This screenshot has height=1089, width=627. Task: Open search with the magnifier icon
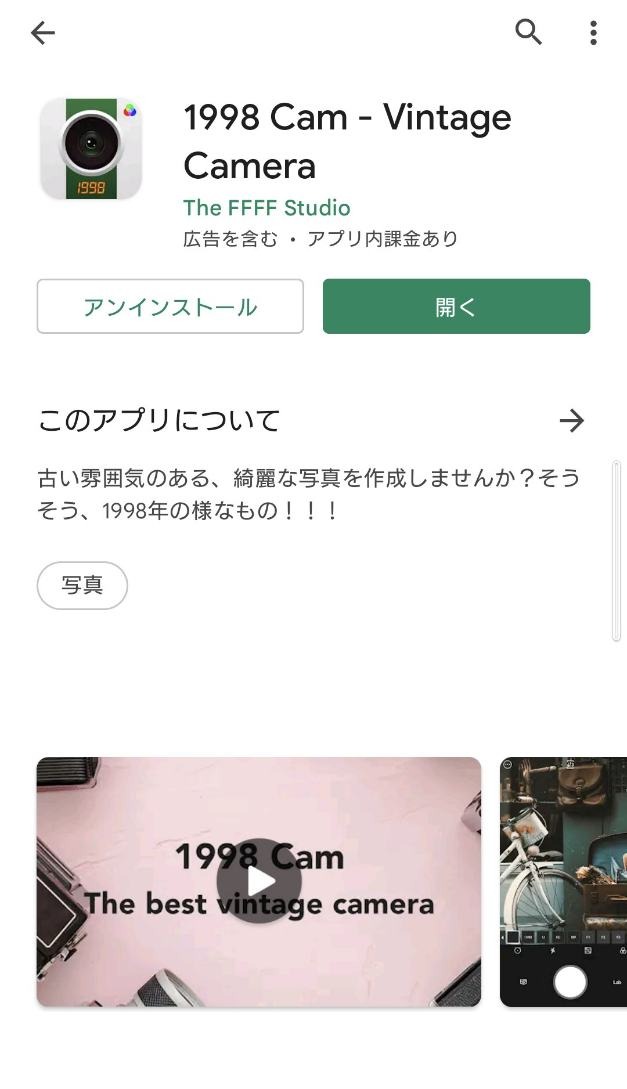[x=528, y=33]
